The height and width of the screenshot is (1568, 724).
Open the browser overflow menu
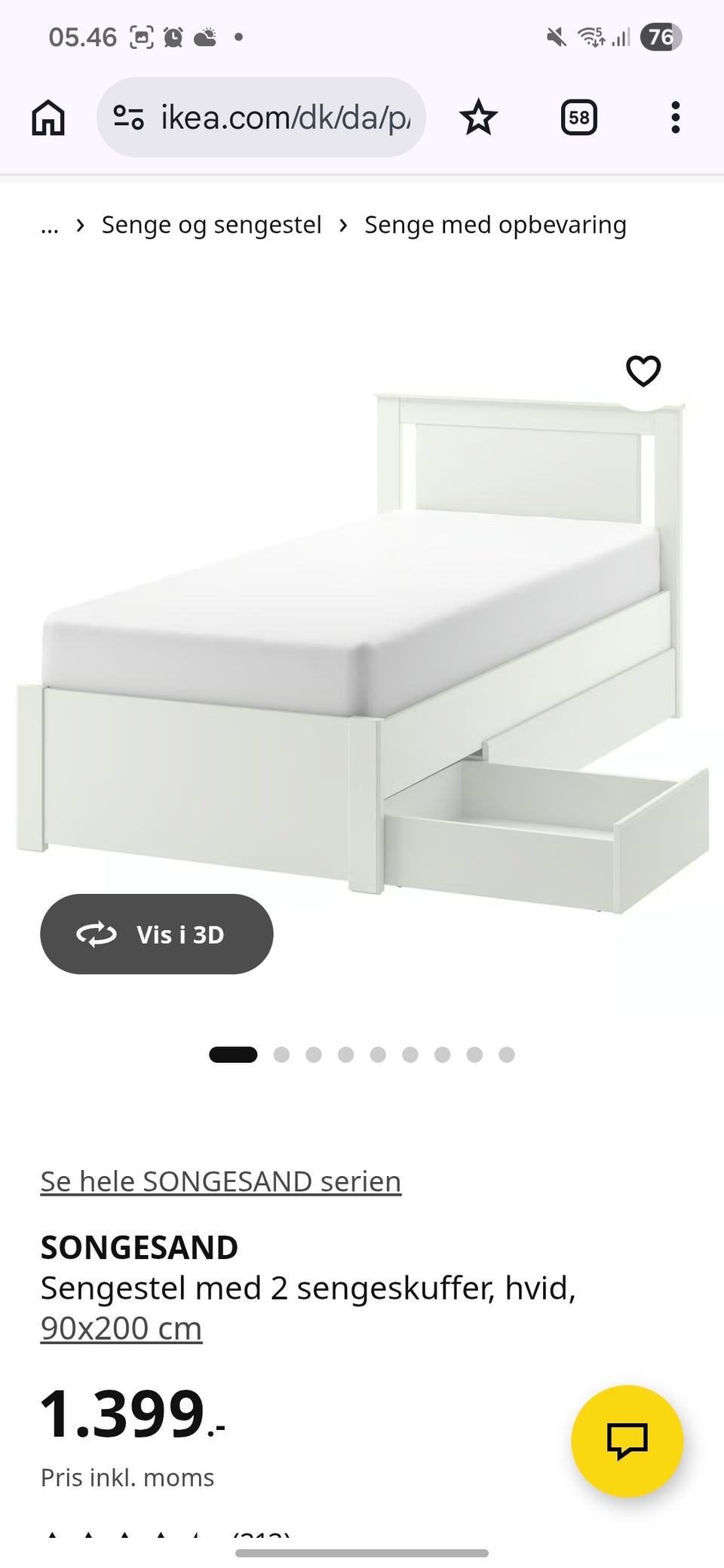[x=675, y=118]
